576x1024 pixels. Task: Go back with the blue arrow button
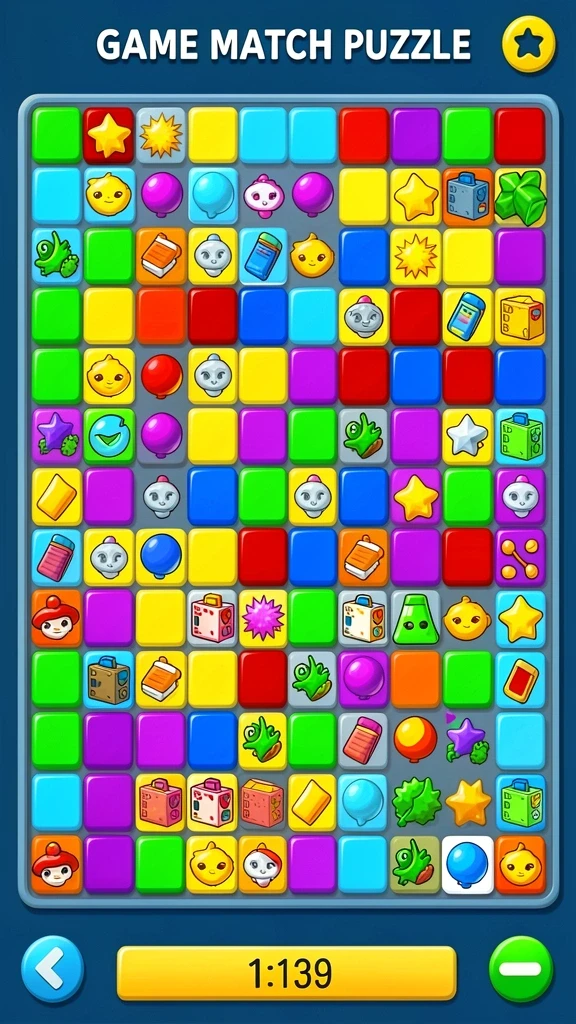point(53,968)
